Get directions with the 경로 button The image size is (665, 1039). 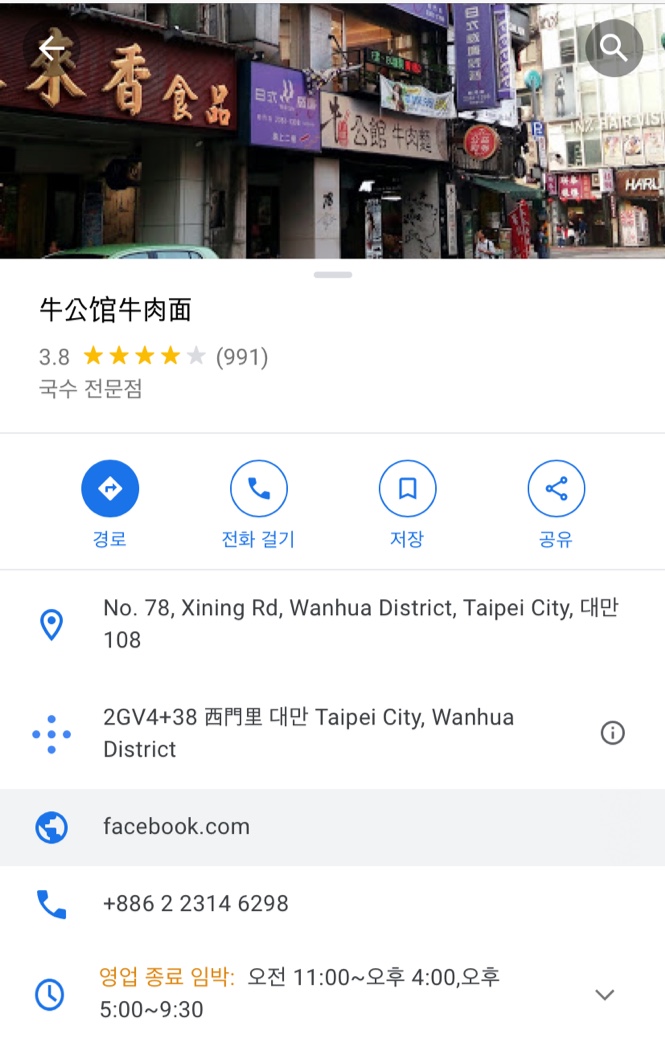110,489
